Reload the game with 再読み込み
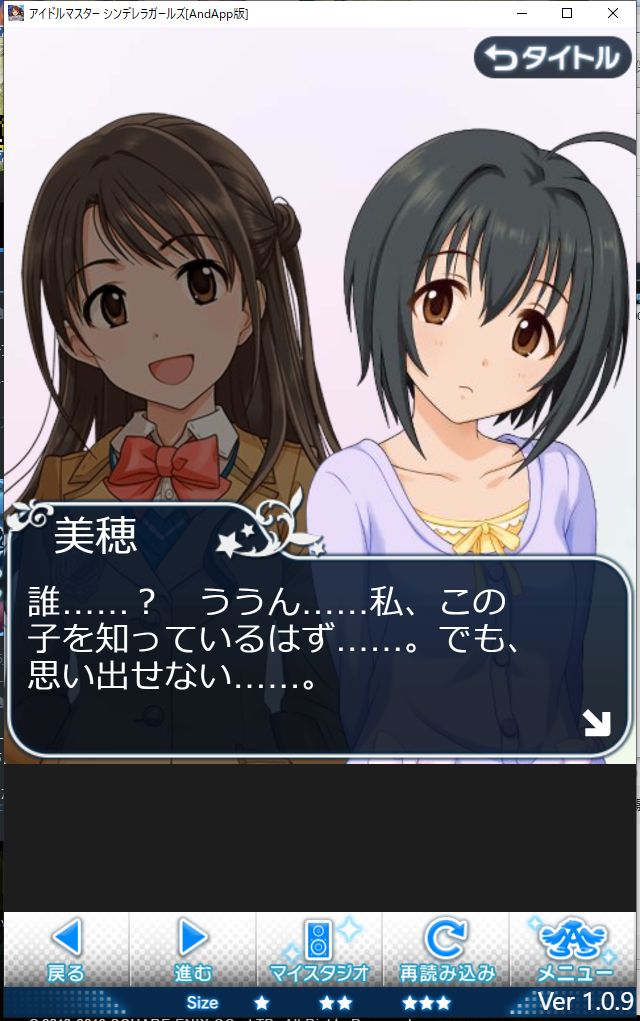 point(446,949)
